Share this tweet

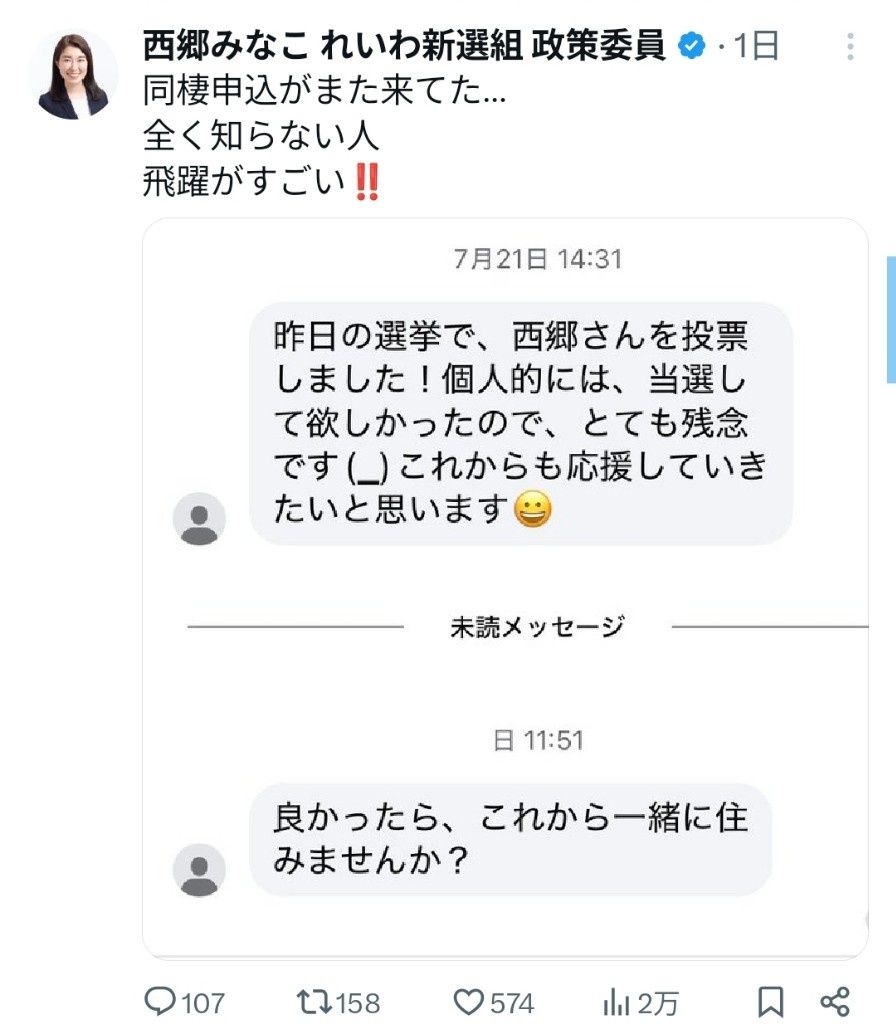coord(835,1001)
